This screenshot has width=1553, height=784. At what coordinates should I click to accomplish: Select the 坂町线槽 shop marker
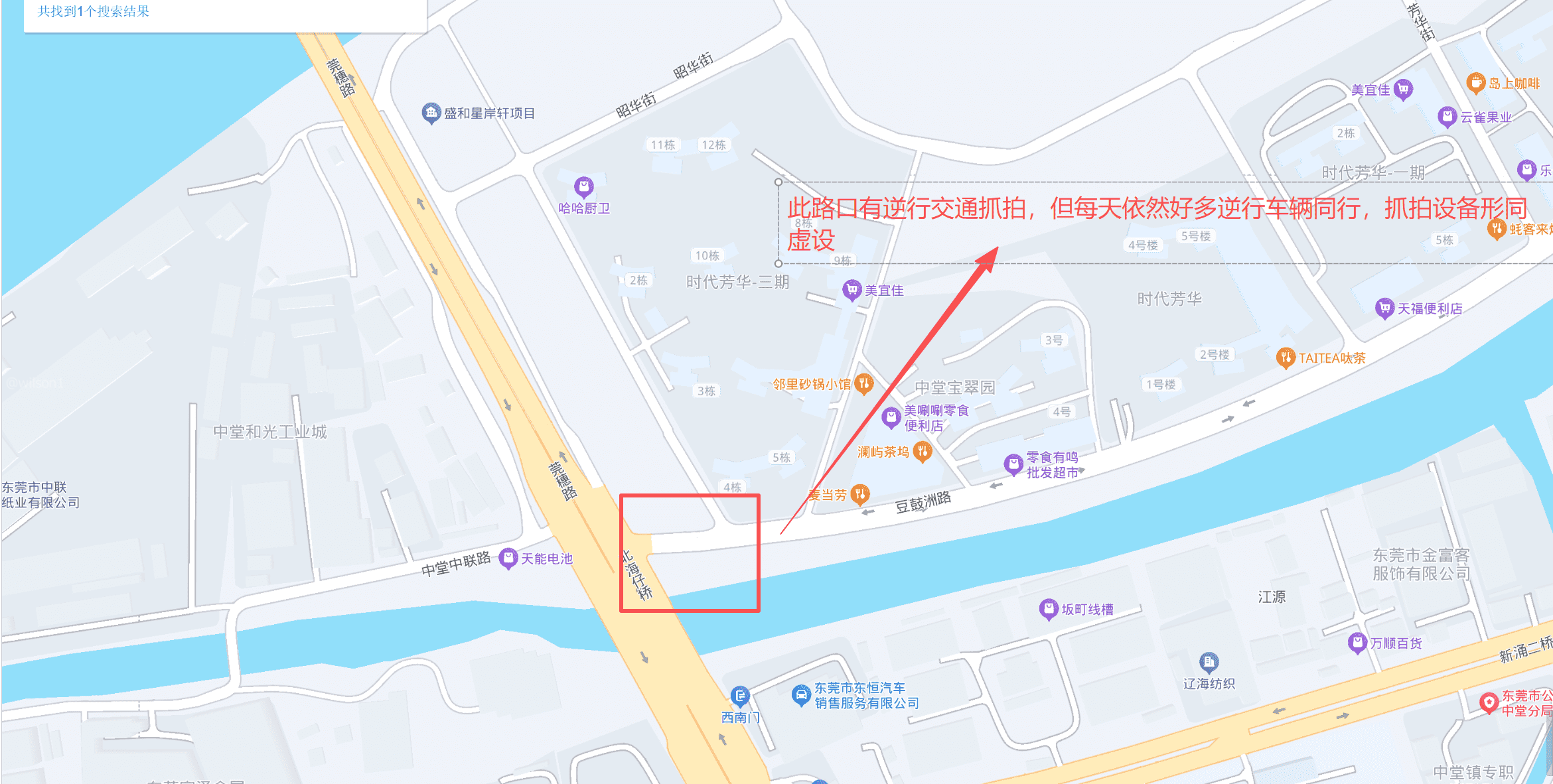coord(1048,609)
